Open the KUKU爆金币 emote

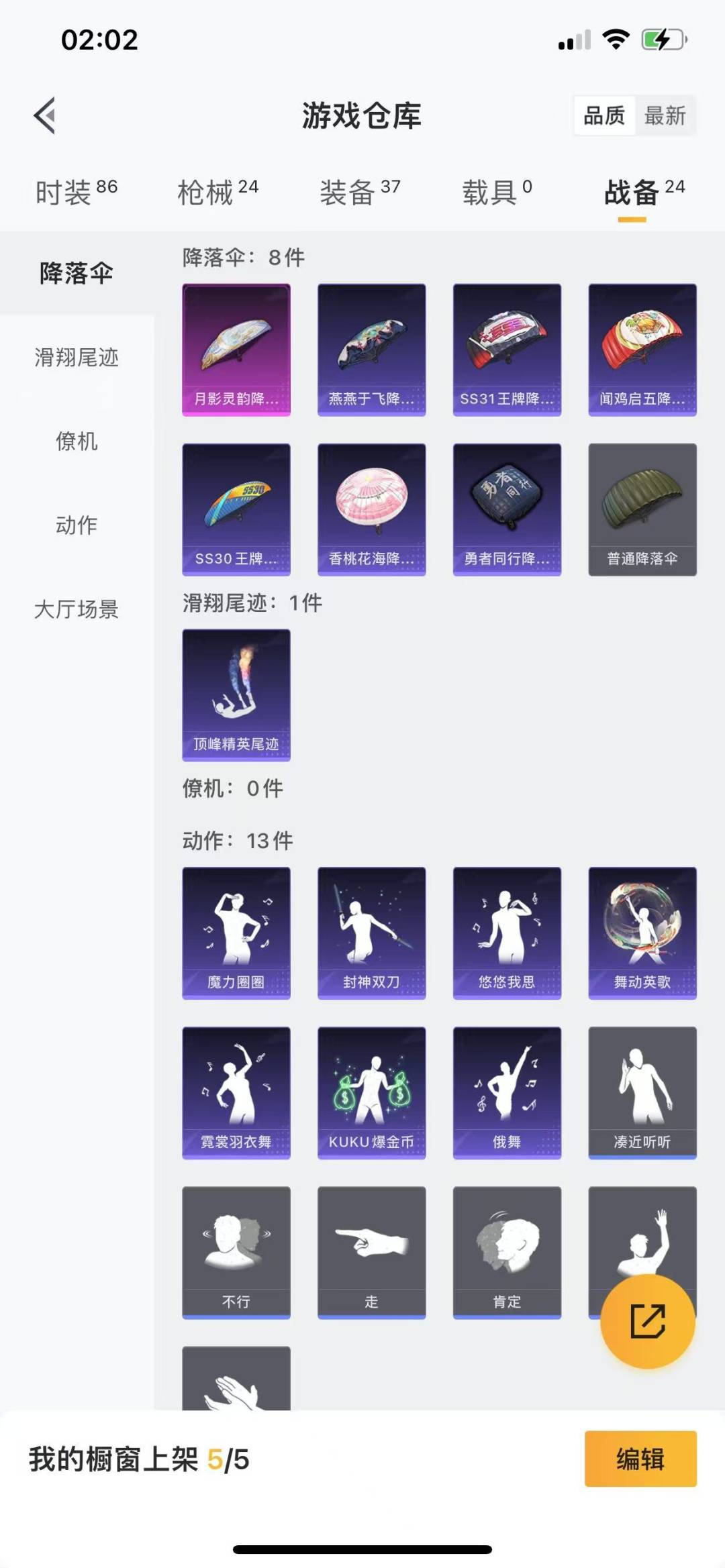coord(371,1092)
